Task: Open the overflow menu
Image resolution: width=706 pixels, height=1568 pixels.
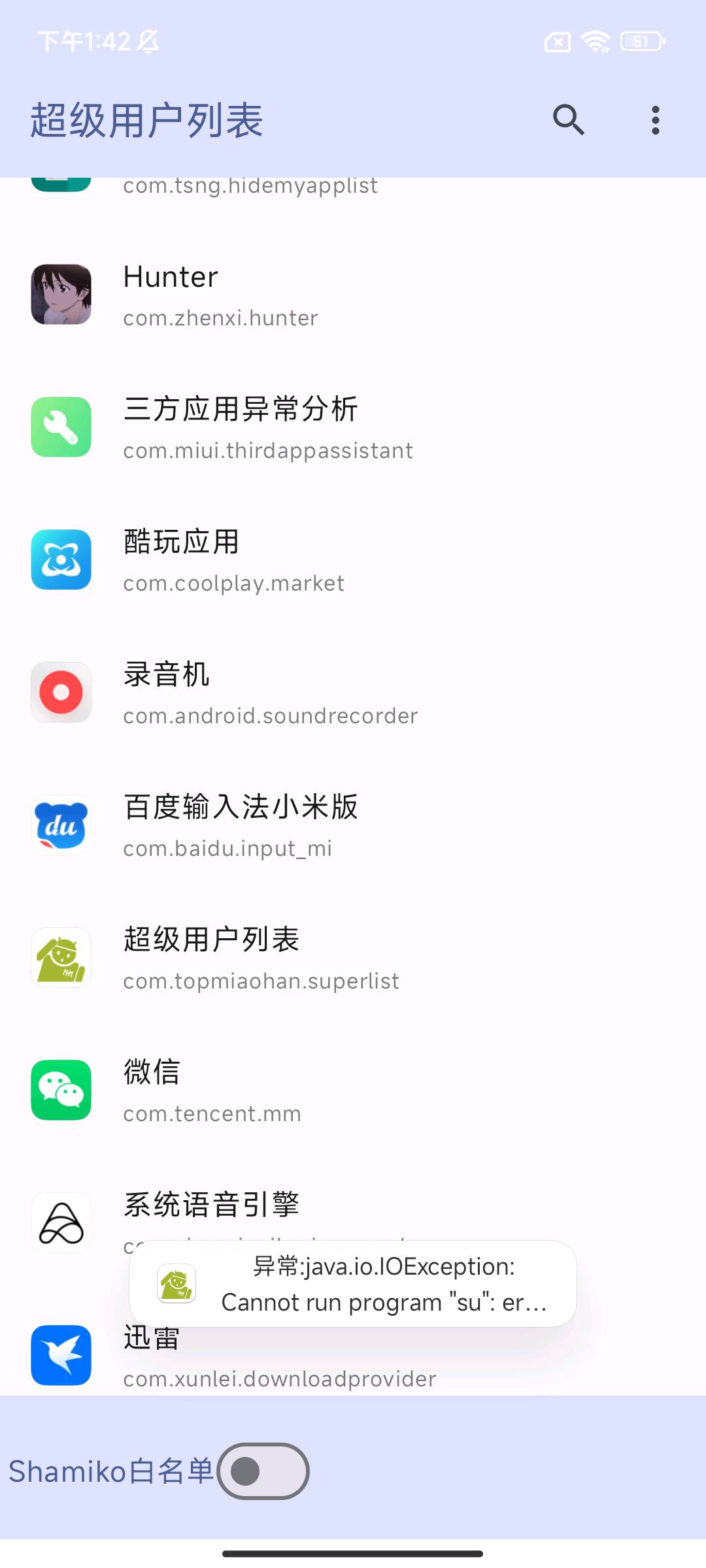Action: pos(656,120)
